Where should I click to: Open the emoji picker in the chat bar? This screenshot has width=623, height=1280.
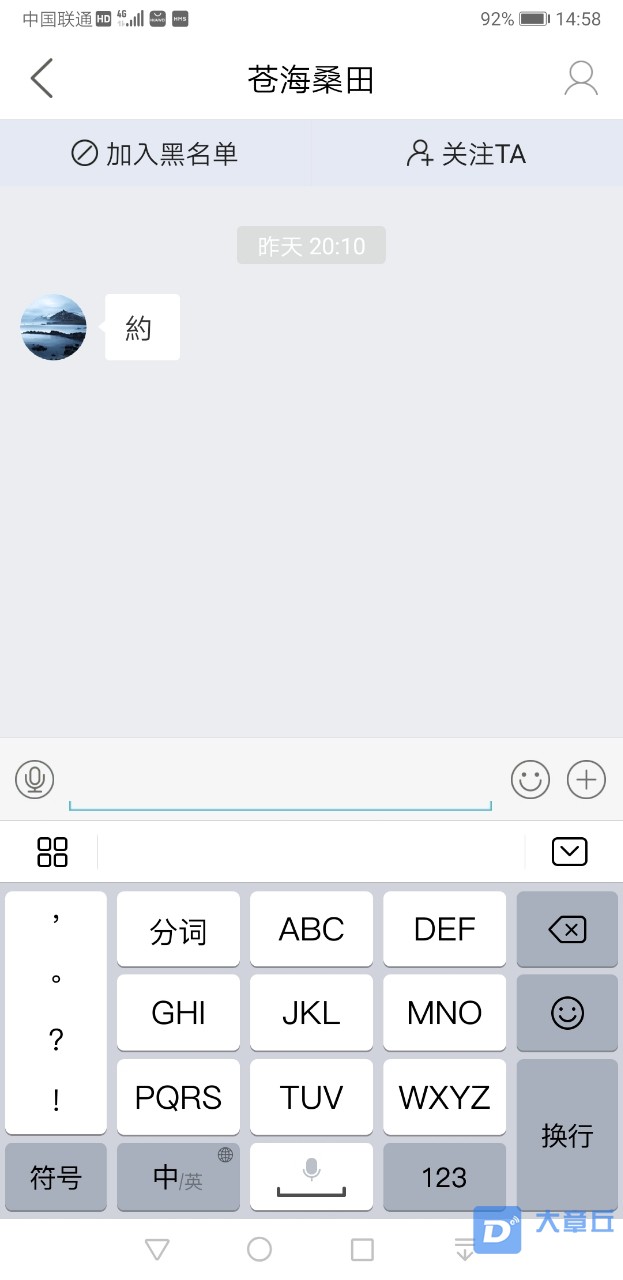[530, 779]
